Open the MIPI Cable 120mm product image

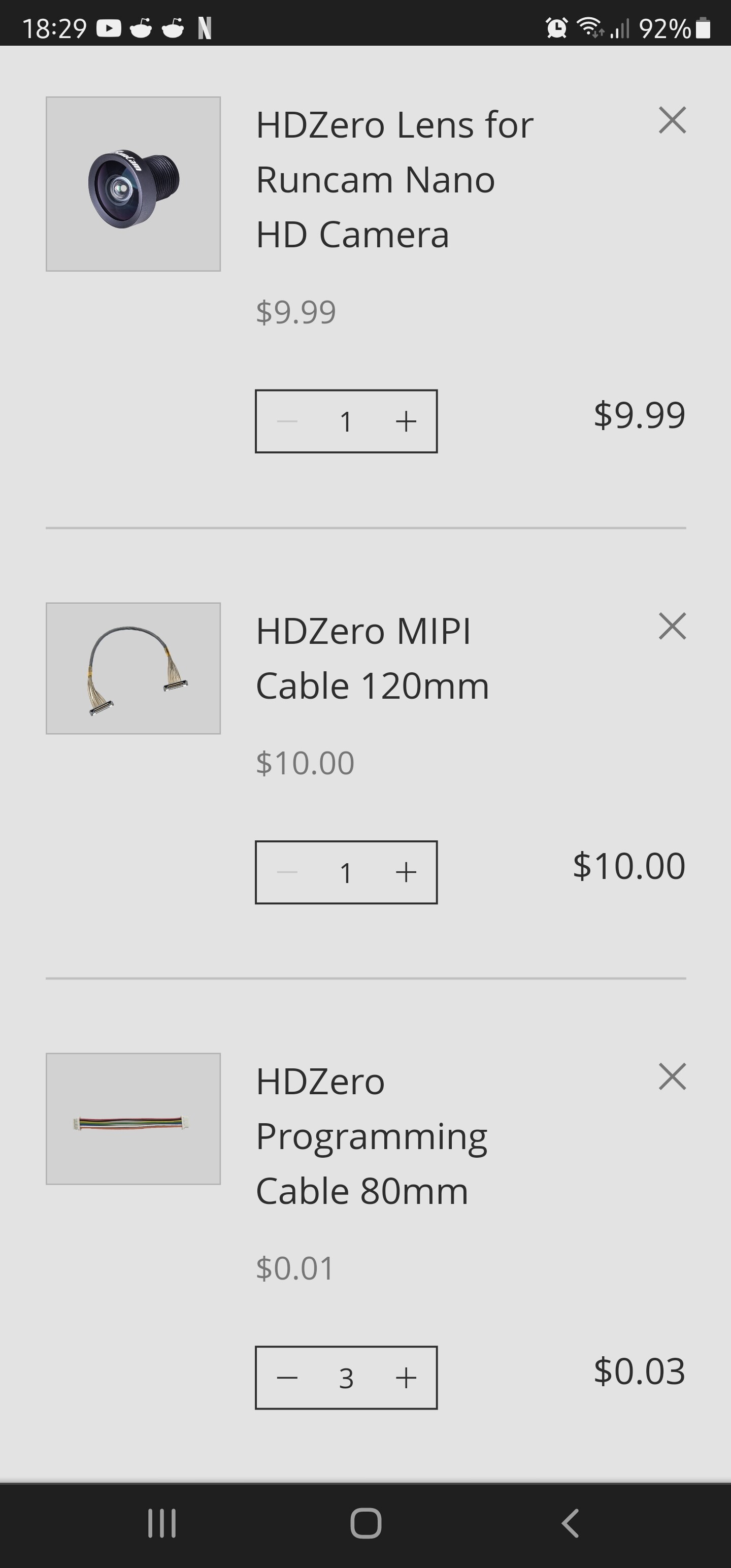[134, 668]
